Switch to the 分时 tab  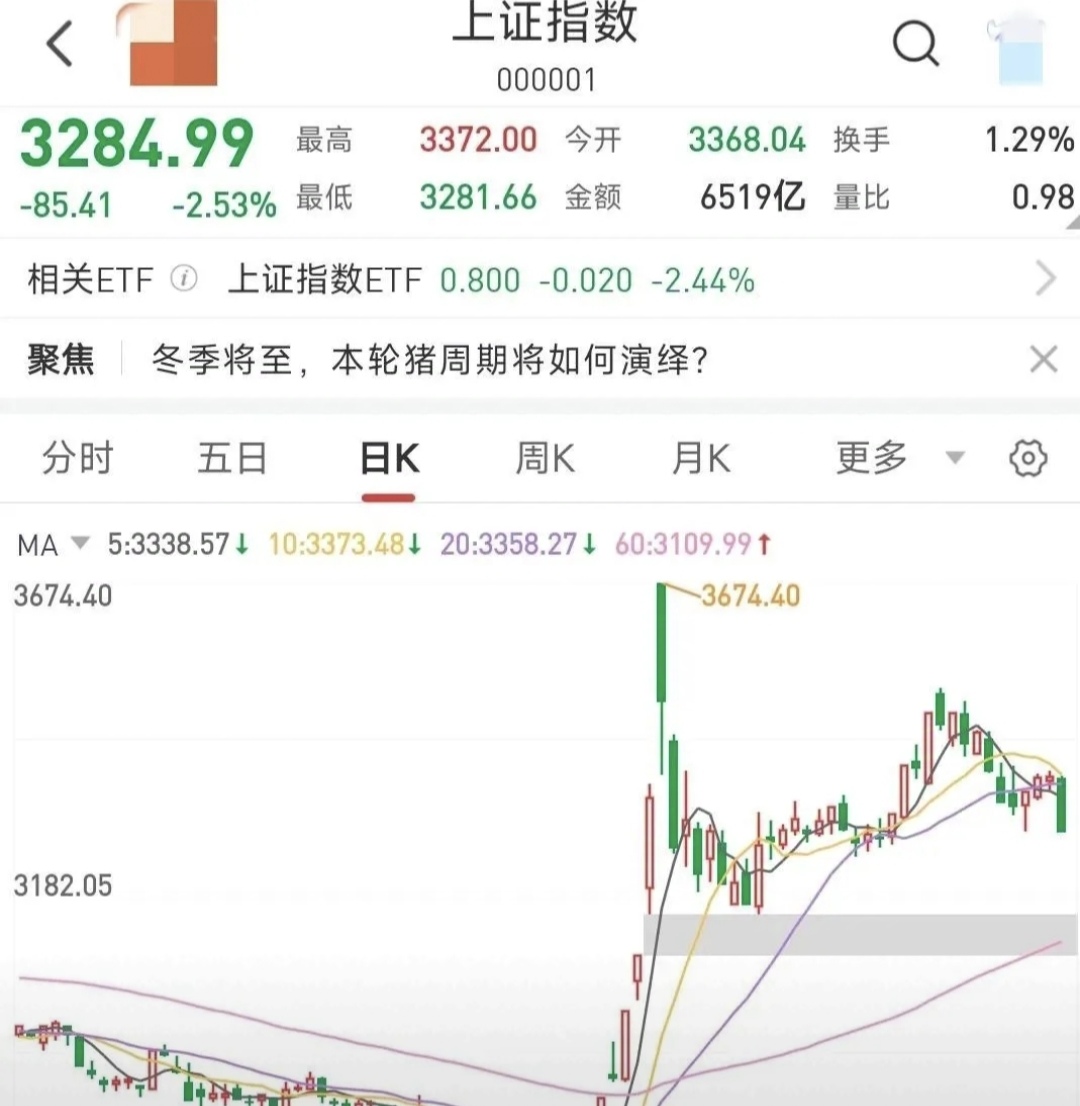[78, 457]
